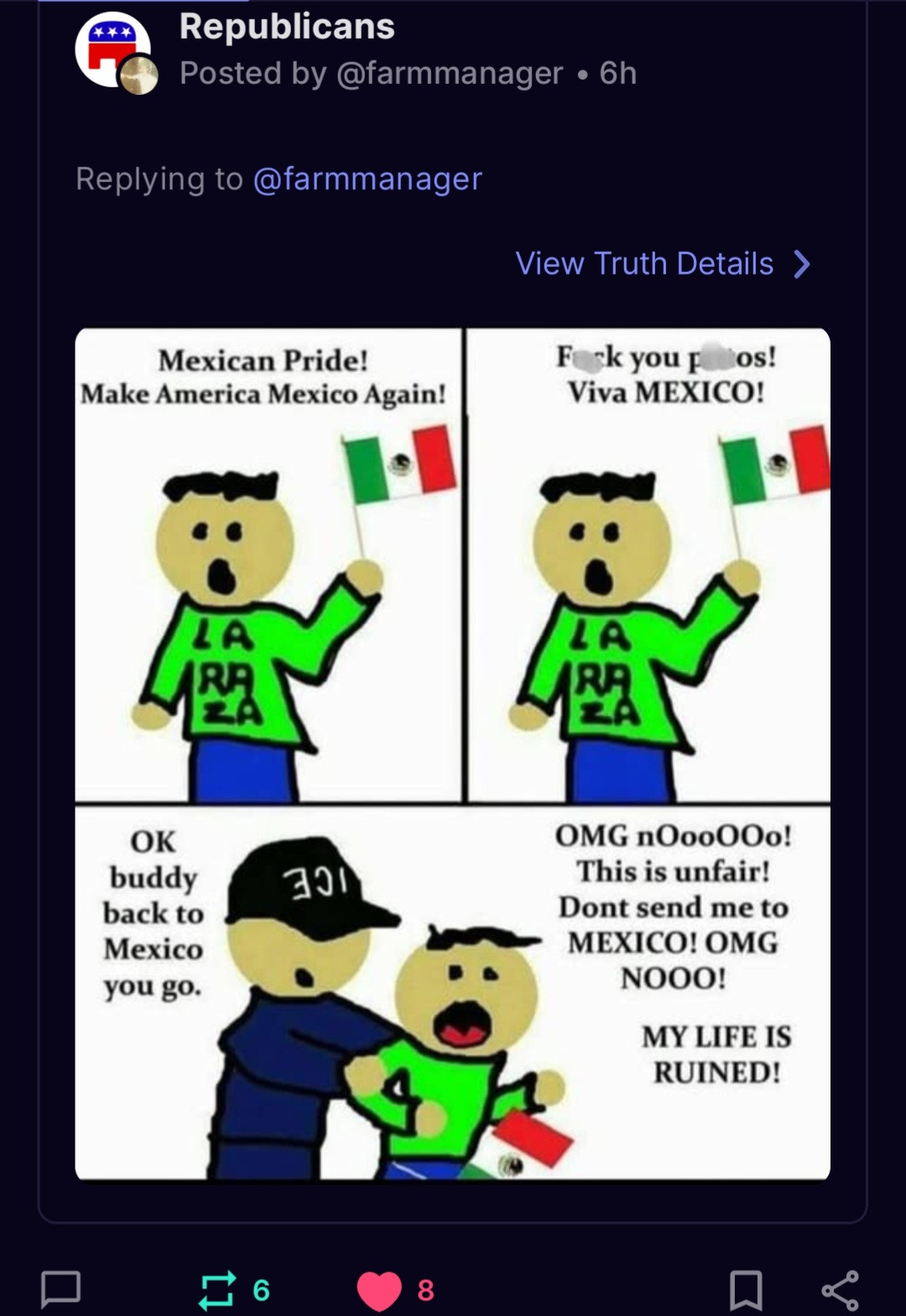Open the attached cartoon image
Image resolution: width=906 pixels, height=1316 pixels.
[453, 754]
